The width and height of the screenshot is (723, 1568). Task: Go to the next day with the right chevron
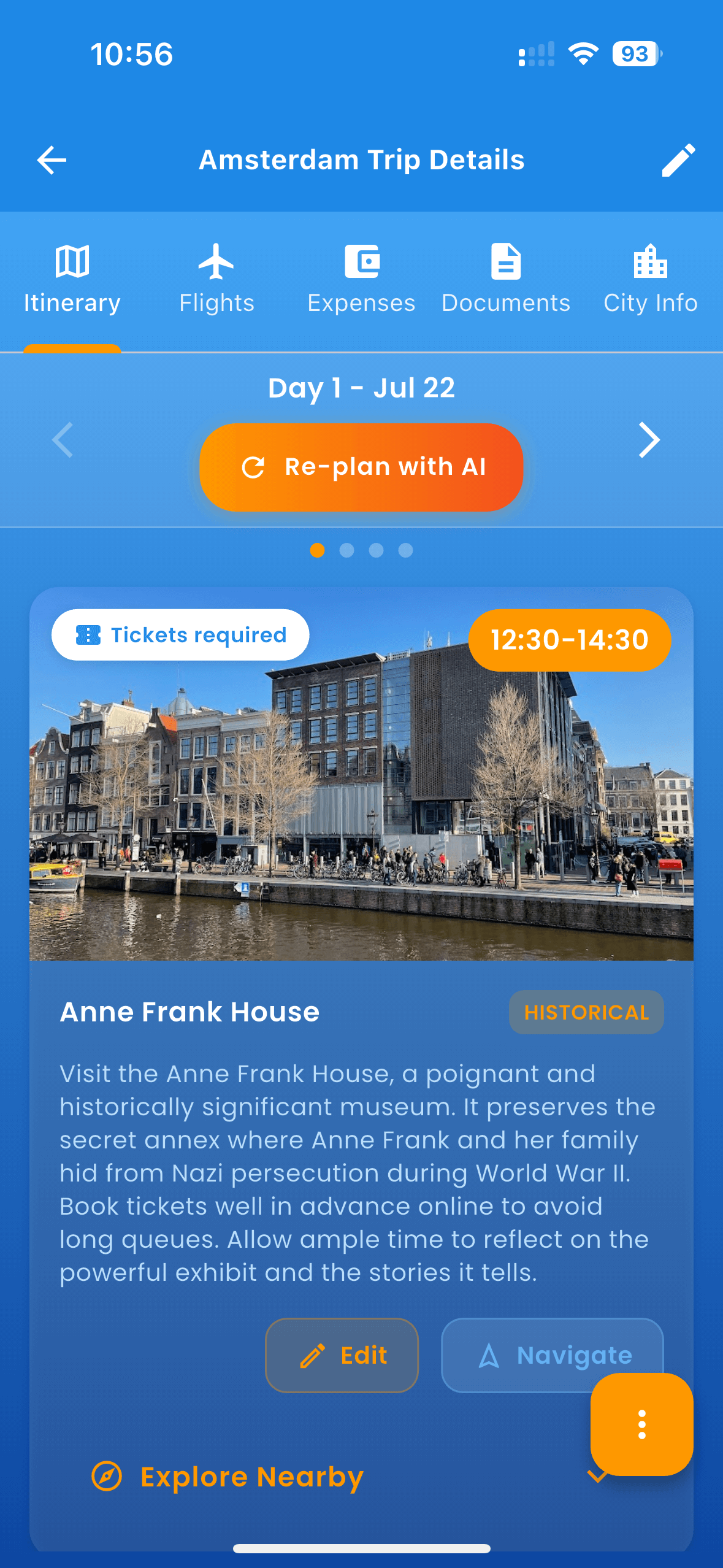pyautogui.click(x=650, y=440)
